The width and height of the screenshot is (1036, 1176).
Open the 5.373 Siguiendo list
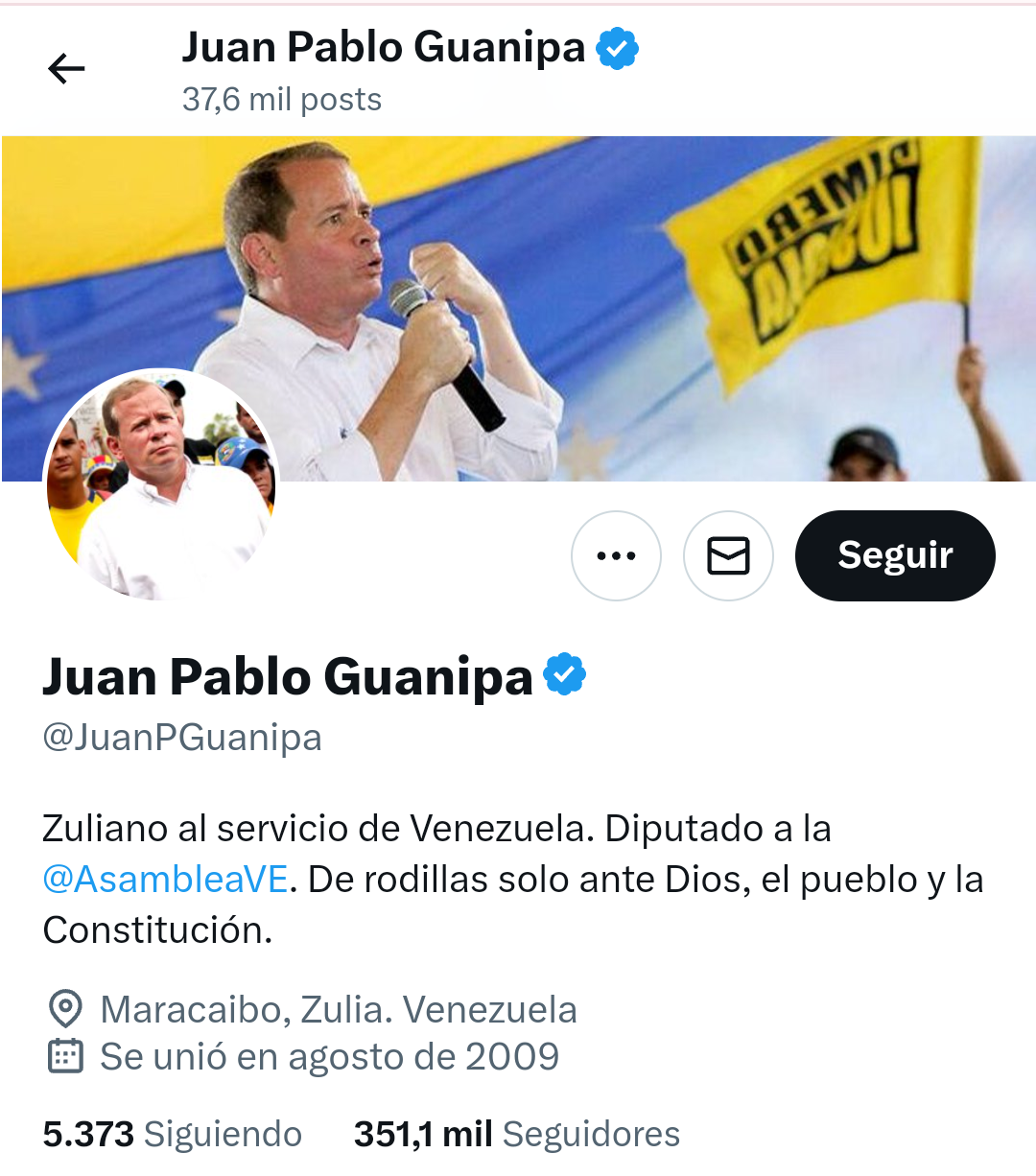(x=173, y=1134)
